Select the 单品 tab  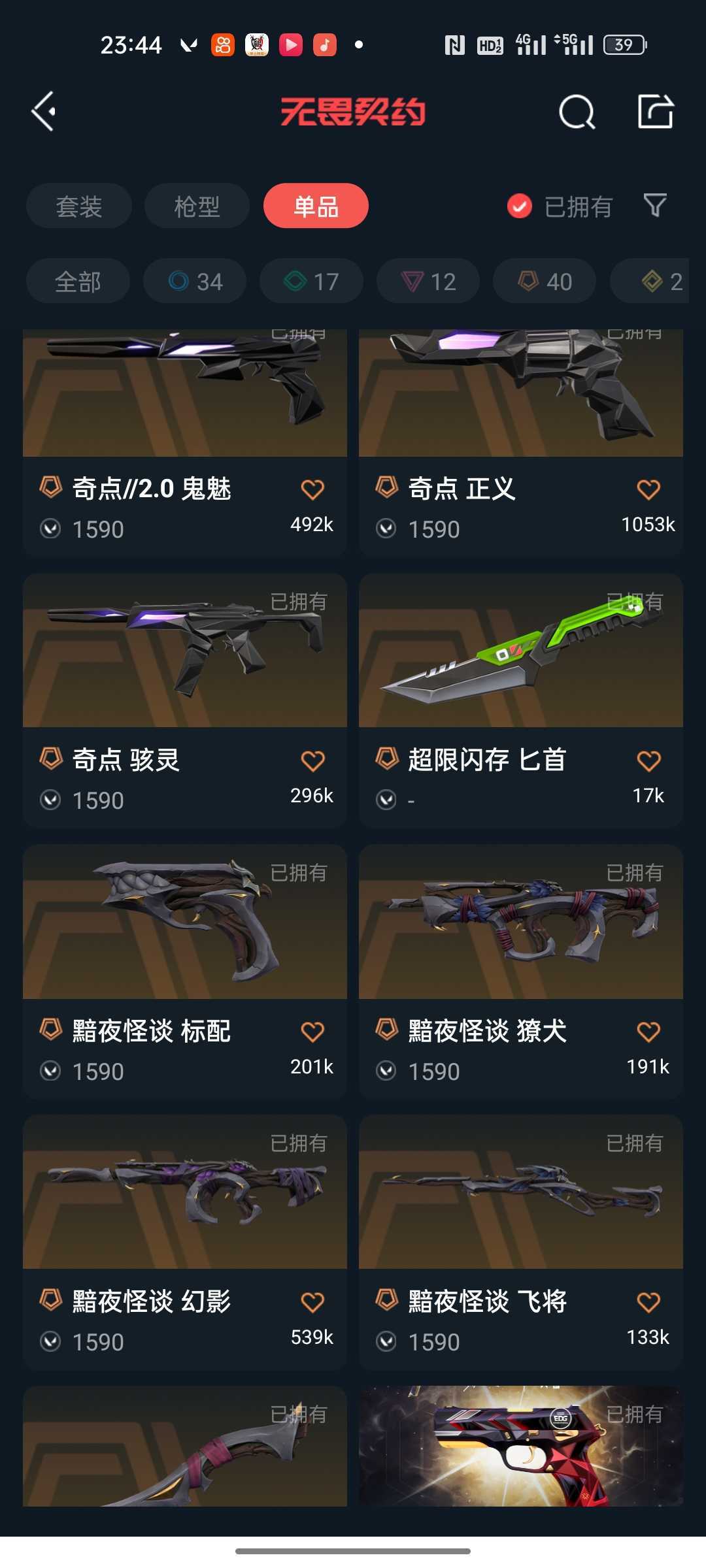point(316,206)
